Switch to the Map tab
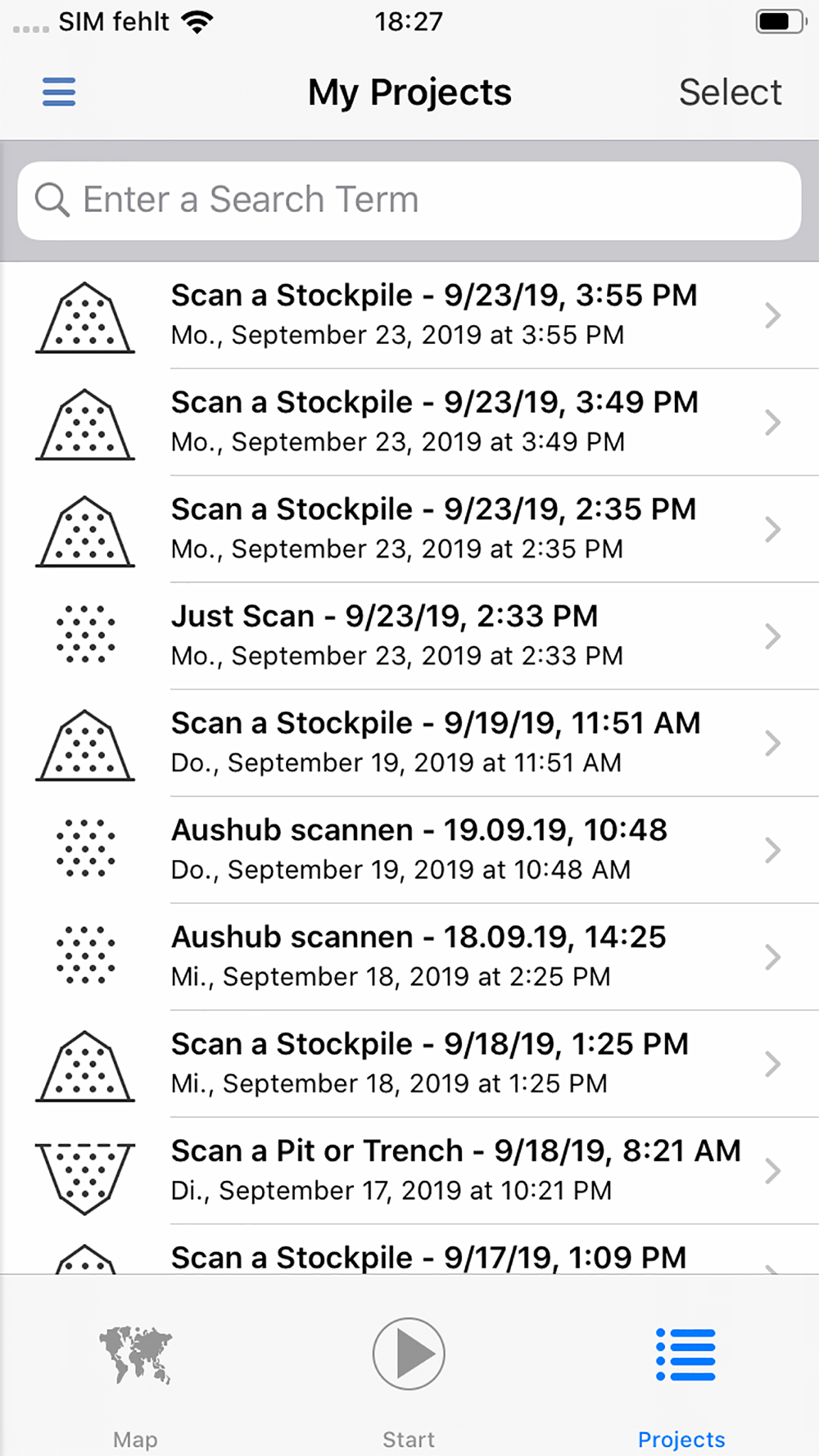This screenshot has height=1456, width=819. (135, 1377)
